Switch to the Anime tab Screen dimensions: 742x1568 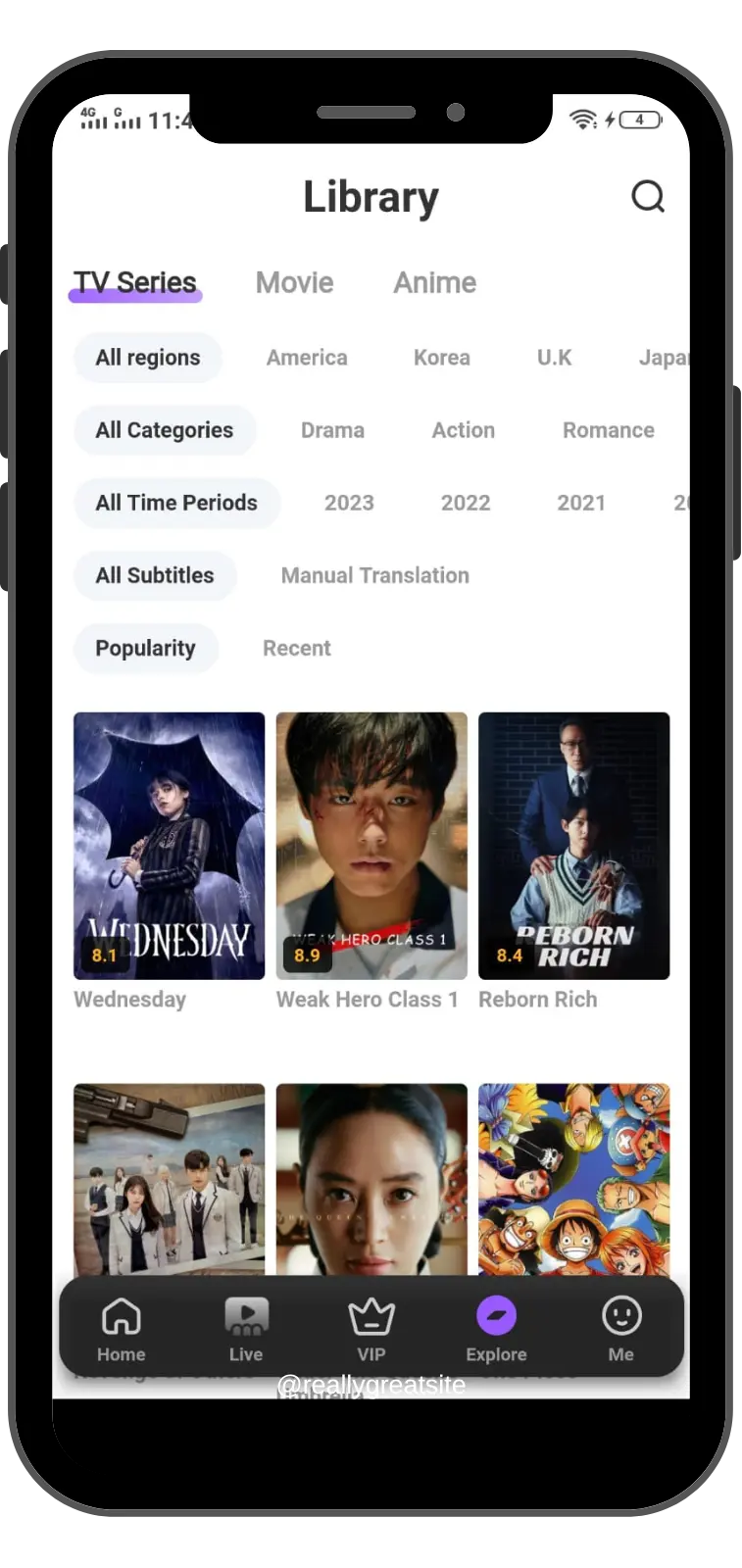point(434,283)
